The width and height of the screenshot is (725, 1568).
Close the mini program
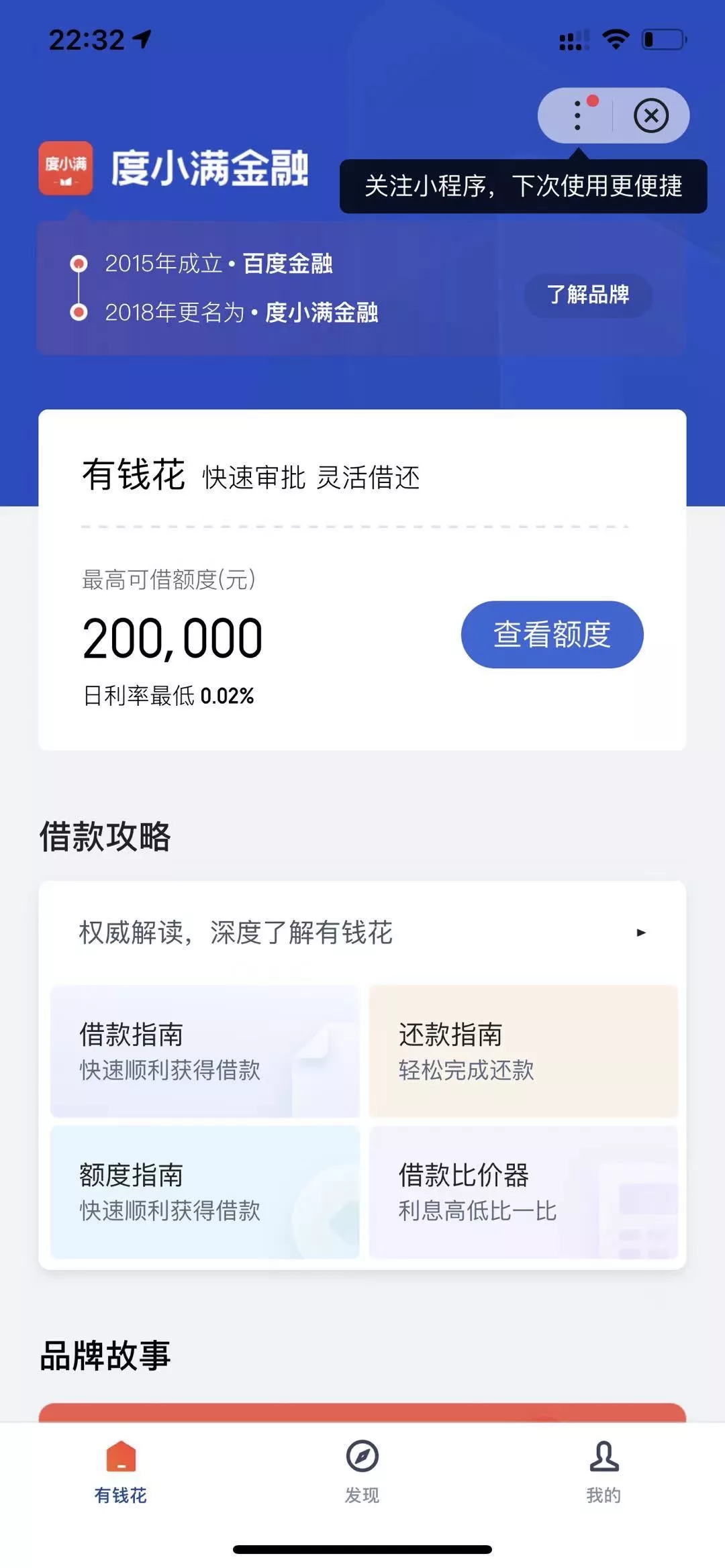tap(650, 115)
